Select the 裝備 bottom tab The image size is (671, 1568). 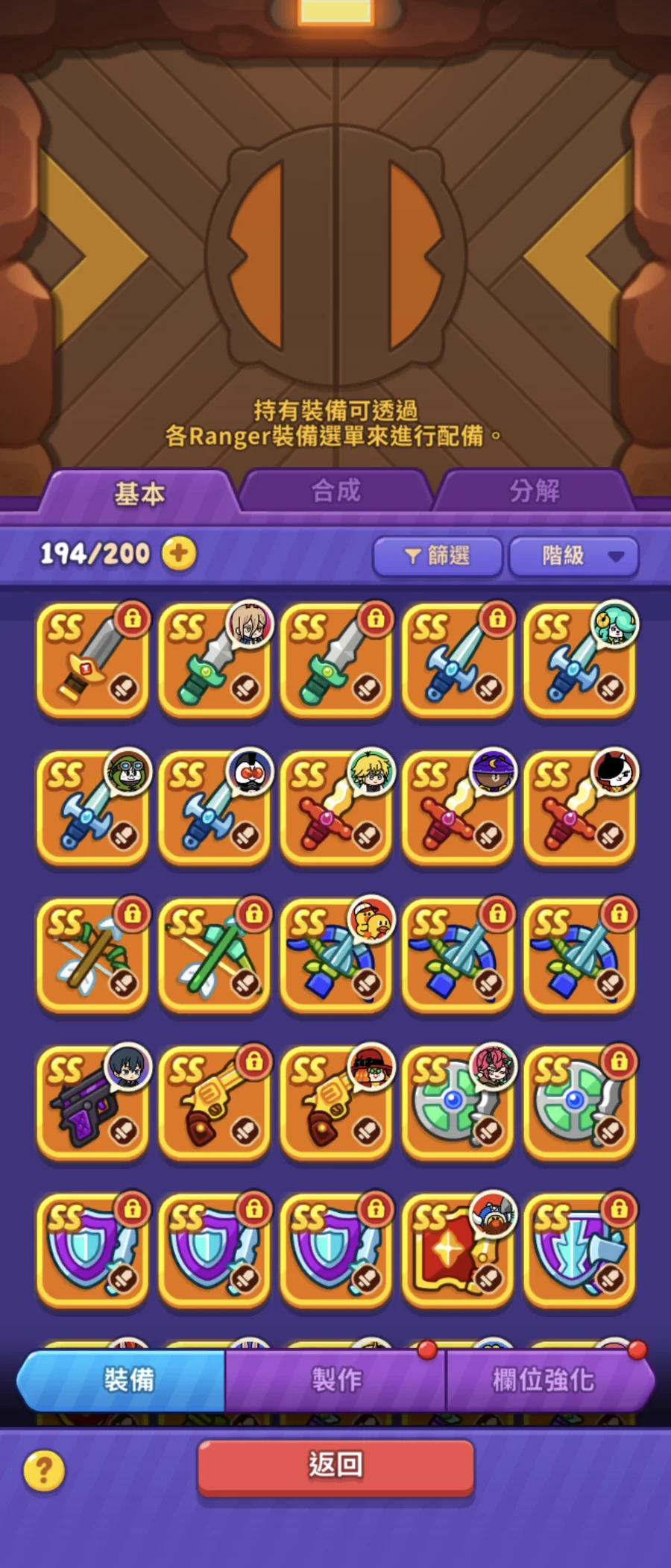pyautogui.click(x=128, y=1380)
